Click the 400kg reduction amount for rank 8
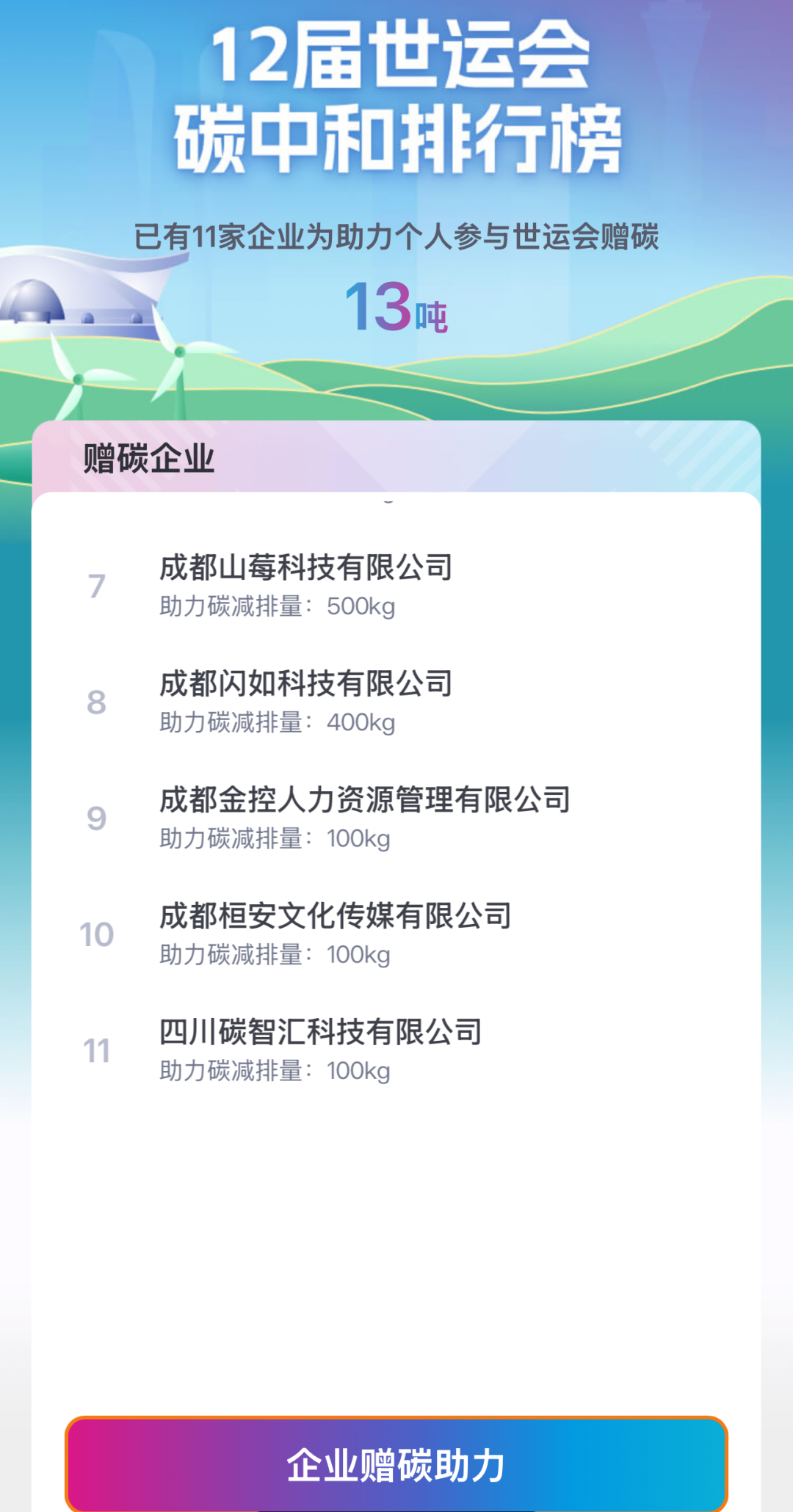 (x=363, y=722)
